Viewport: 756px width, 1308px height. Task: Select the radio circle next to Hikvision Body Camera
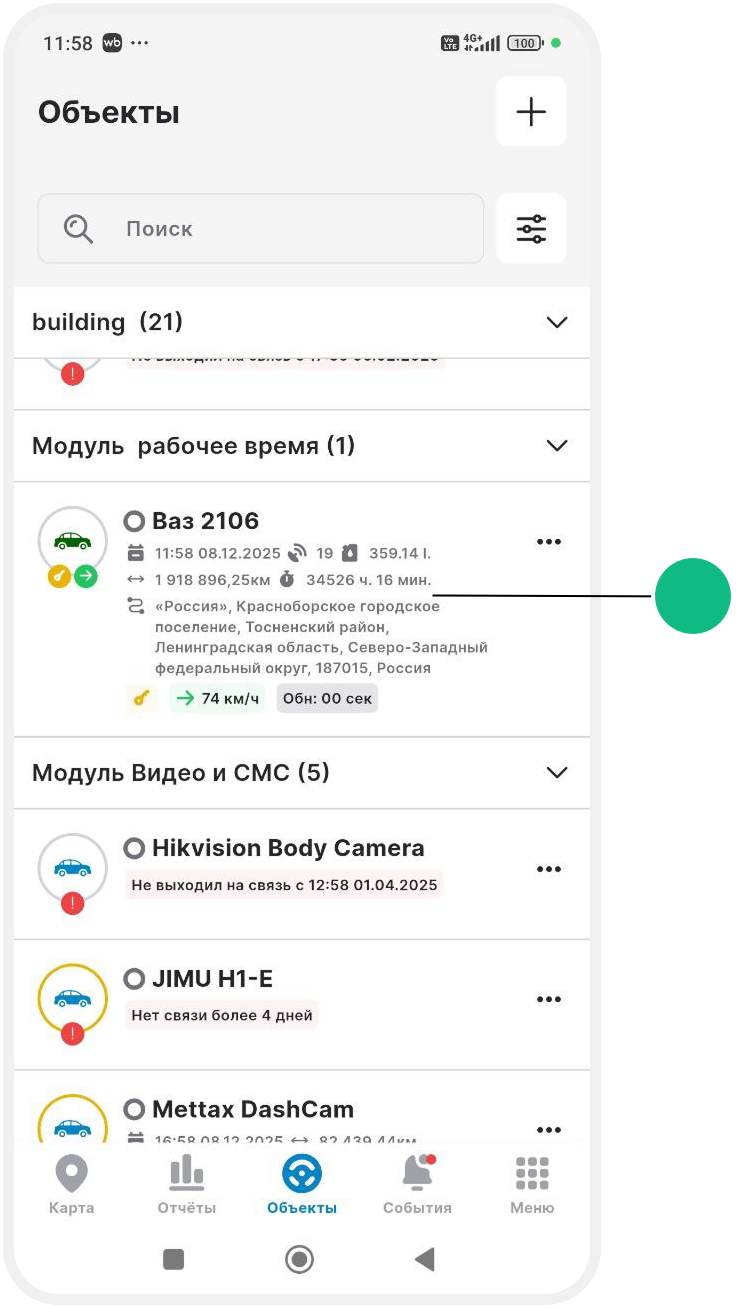(135, 848)
